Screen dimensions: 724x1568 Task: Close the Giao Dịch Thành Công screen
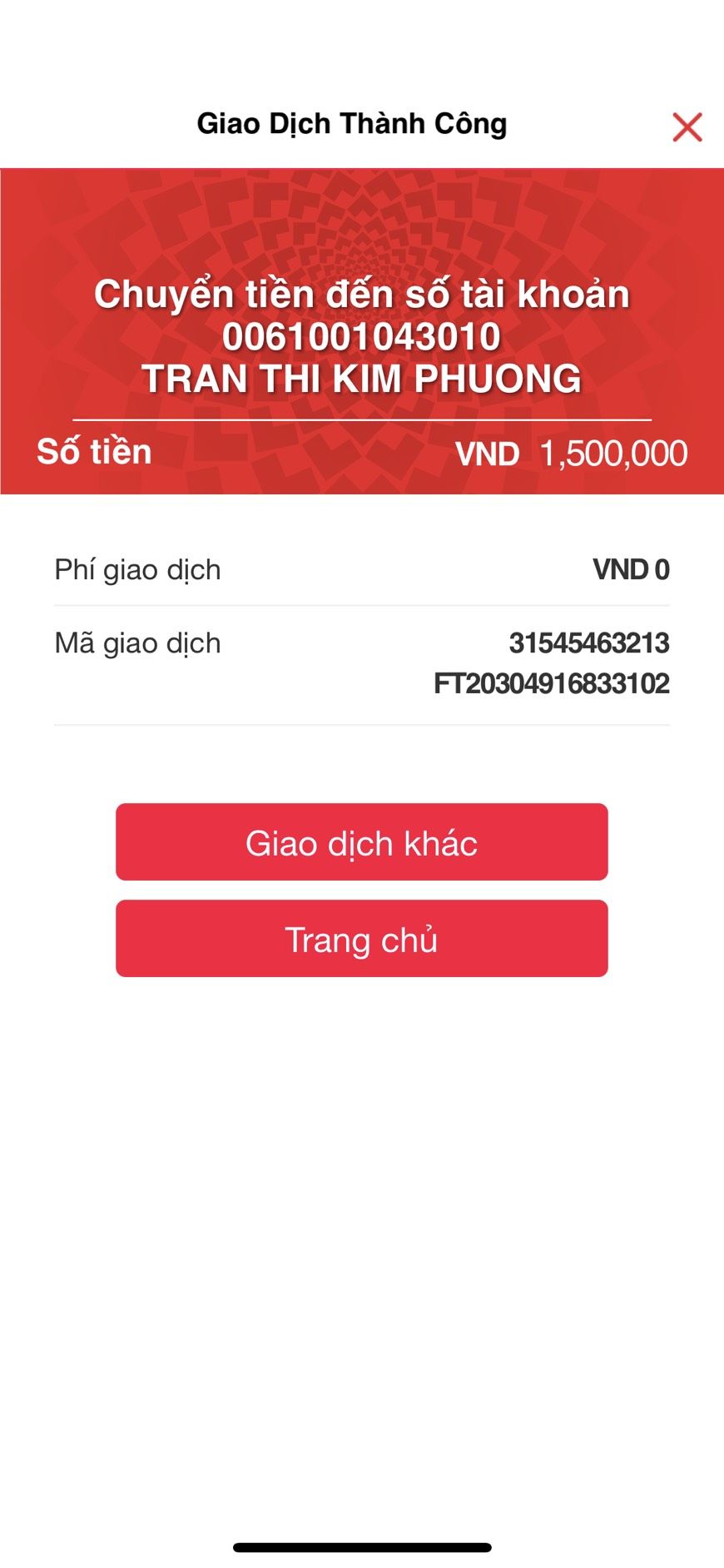pos(687,127)
